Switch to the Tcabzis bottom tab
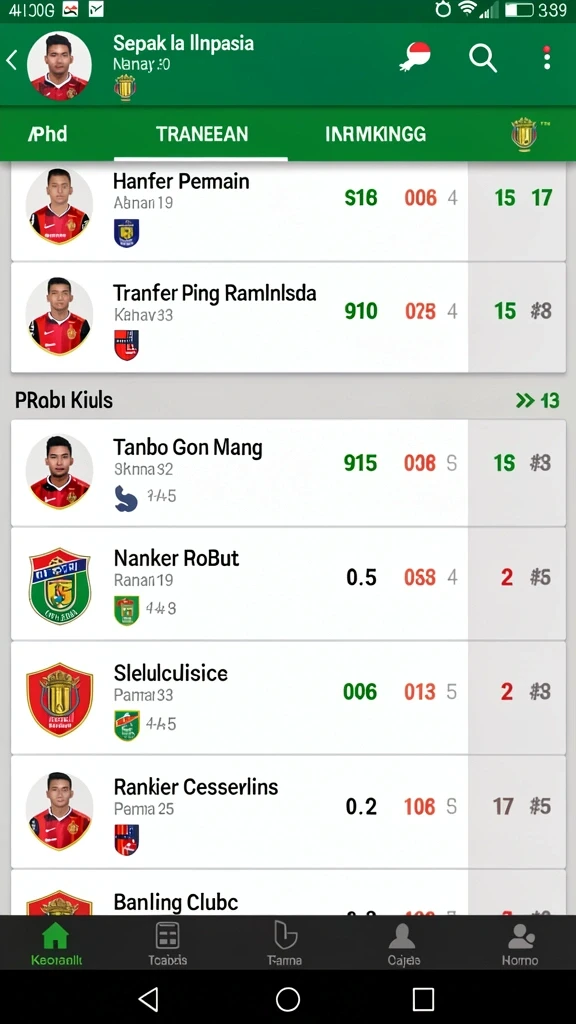Image resolution: width=576 pixels, height=1024 pixels. (167, 944)
